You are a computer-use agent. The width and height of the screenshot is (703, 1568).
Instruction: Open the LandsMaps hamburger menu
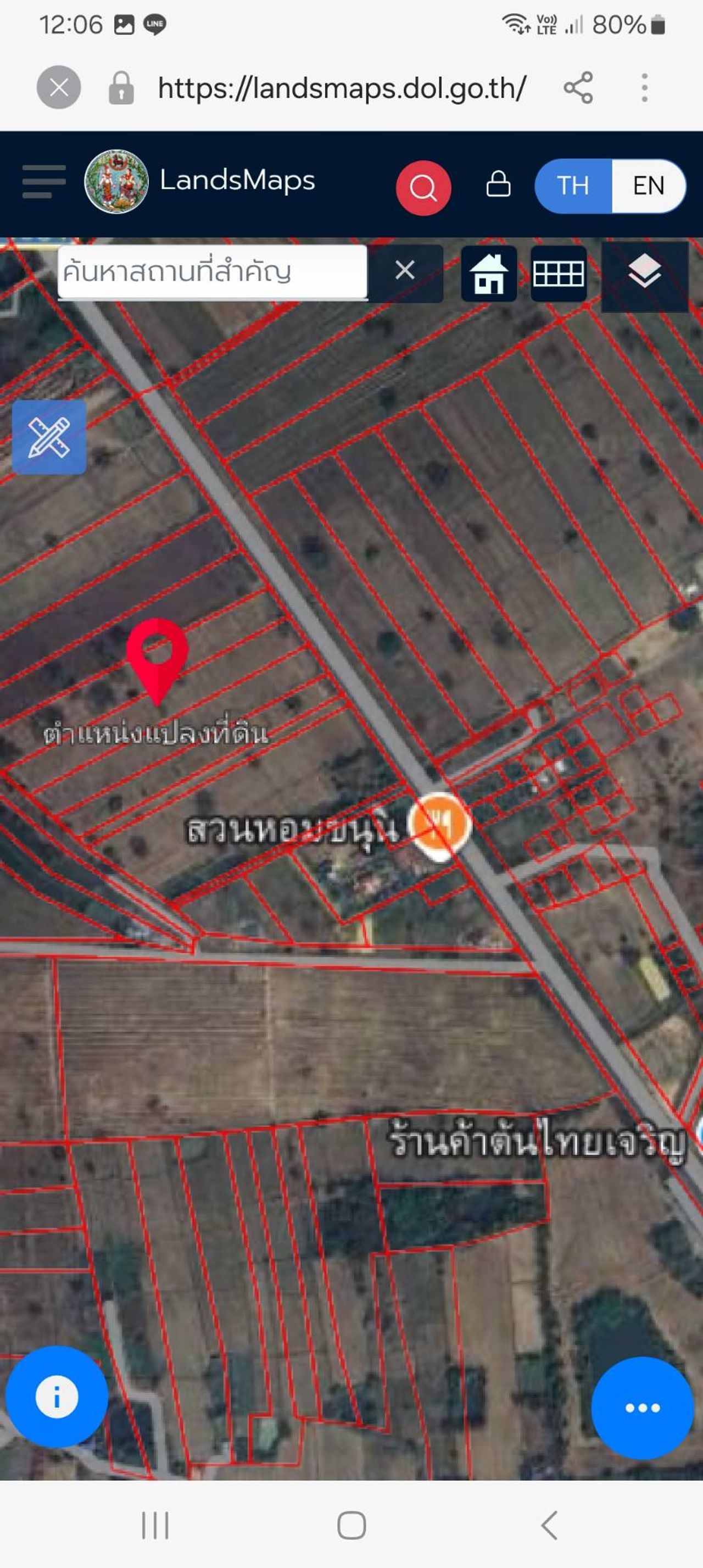point(44,181)
